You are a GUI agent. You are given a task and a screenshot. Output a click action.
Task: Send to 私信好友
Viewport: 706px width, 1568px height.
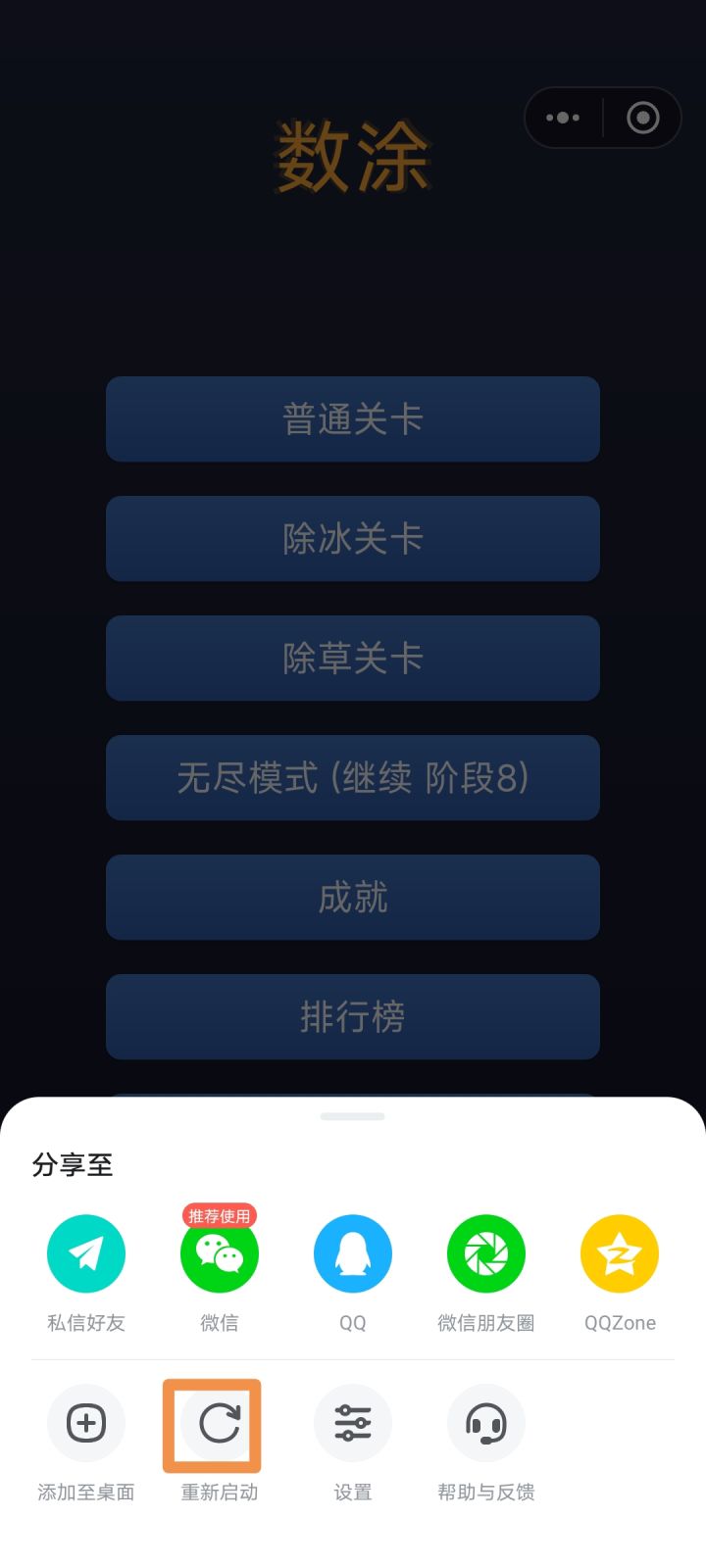tap(85, 1253)
